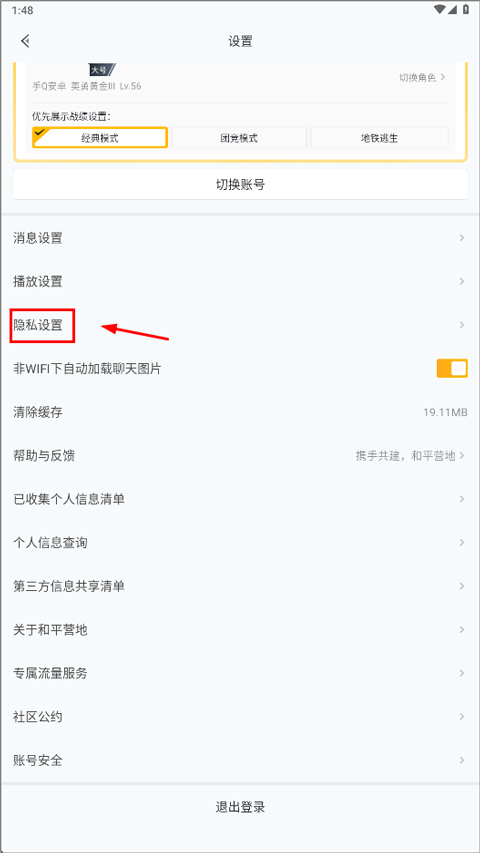Screen dimensions: 480x853
Task: Open 已收集个人信息清单
Action: pos(240,499)
